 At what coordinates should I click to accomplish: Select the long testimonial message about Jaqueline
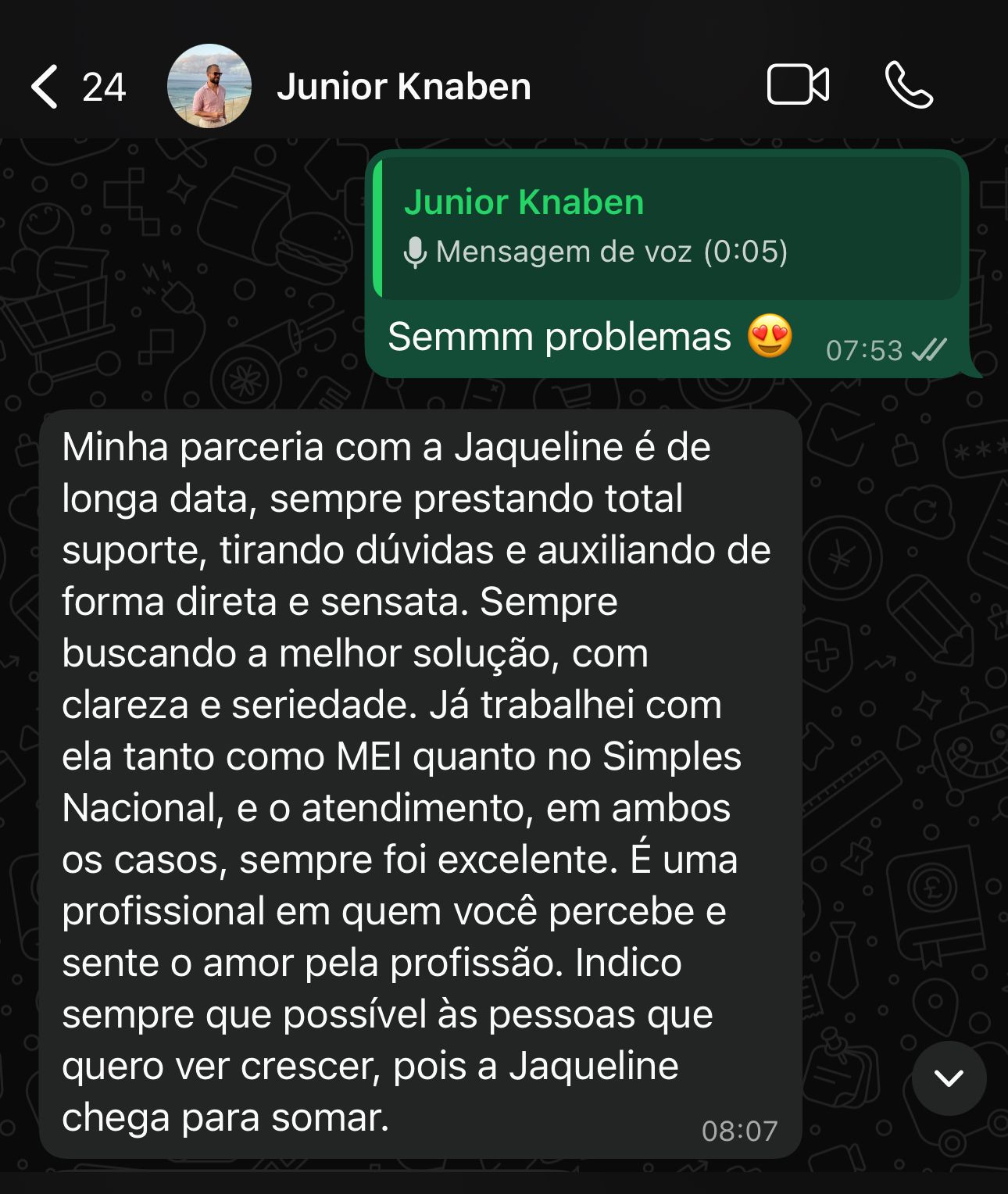click(422, 781)
